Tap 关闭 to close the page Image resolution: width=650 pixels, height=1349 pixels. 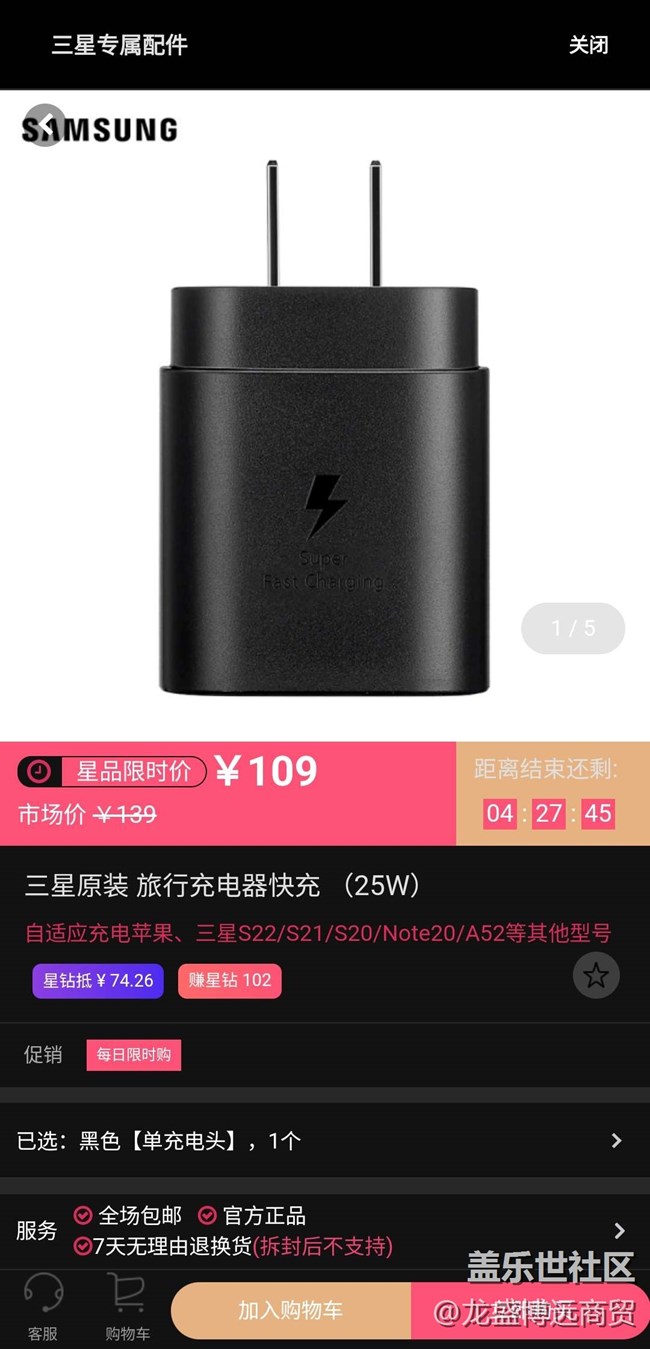(588, 45)
